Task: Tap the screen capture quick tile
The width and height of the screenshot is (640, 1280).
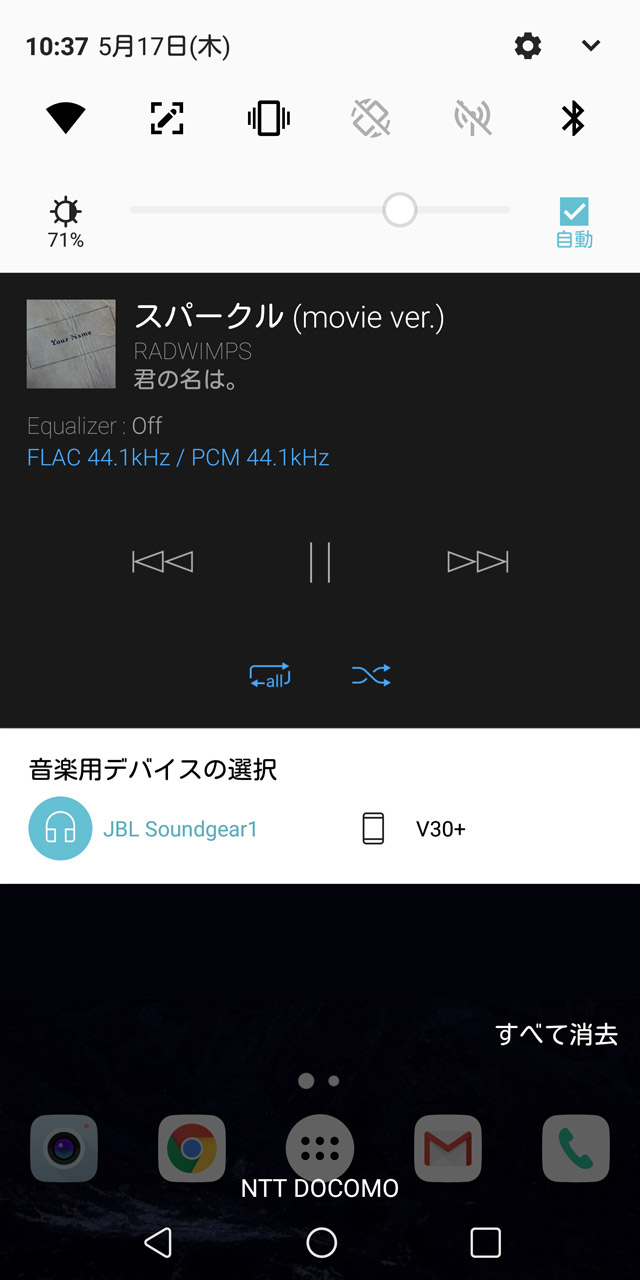Action: point(167,119)
